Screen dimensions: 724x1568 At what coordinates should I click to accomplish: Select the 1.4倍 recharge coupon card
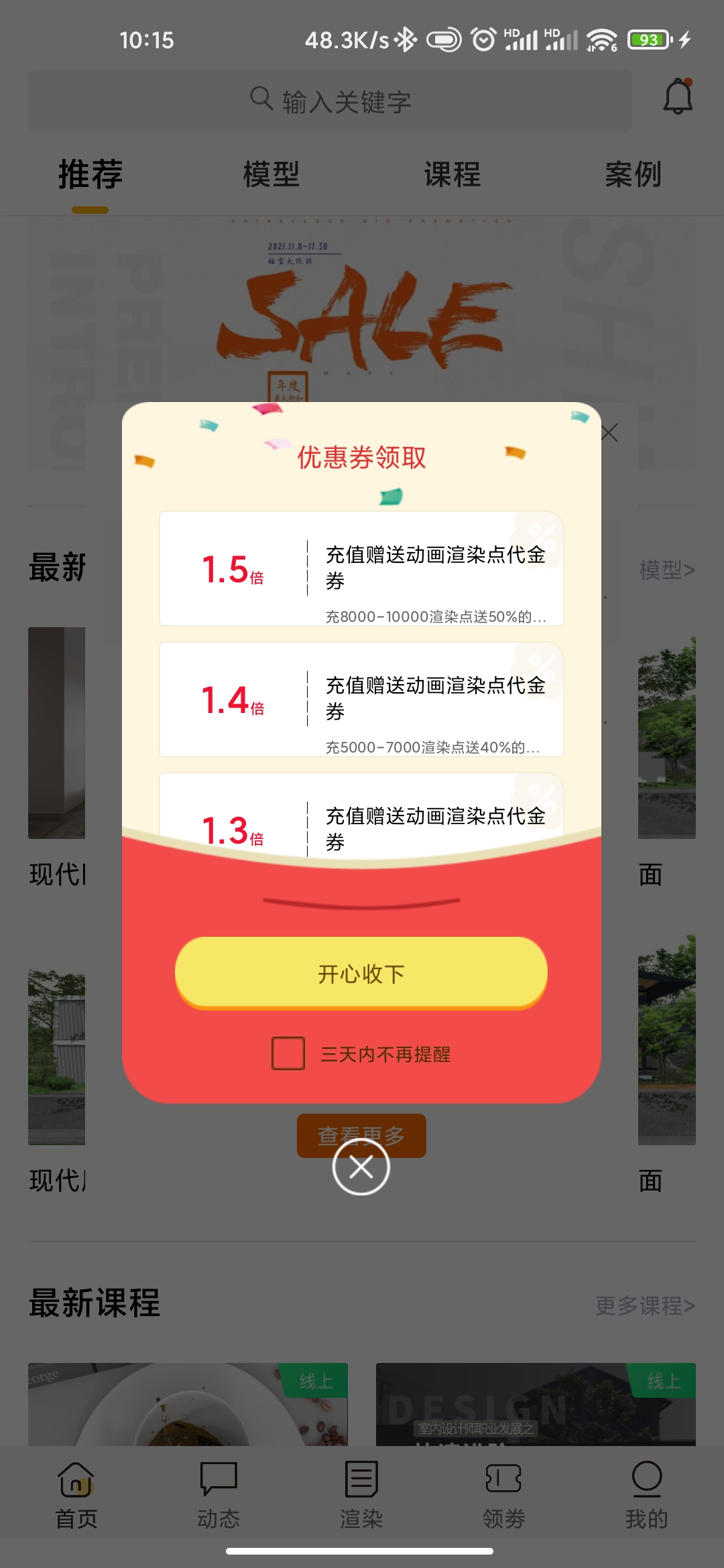tap(361, 699)
